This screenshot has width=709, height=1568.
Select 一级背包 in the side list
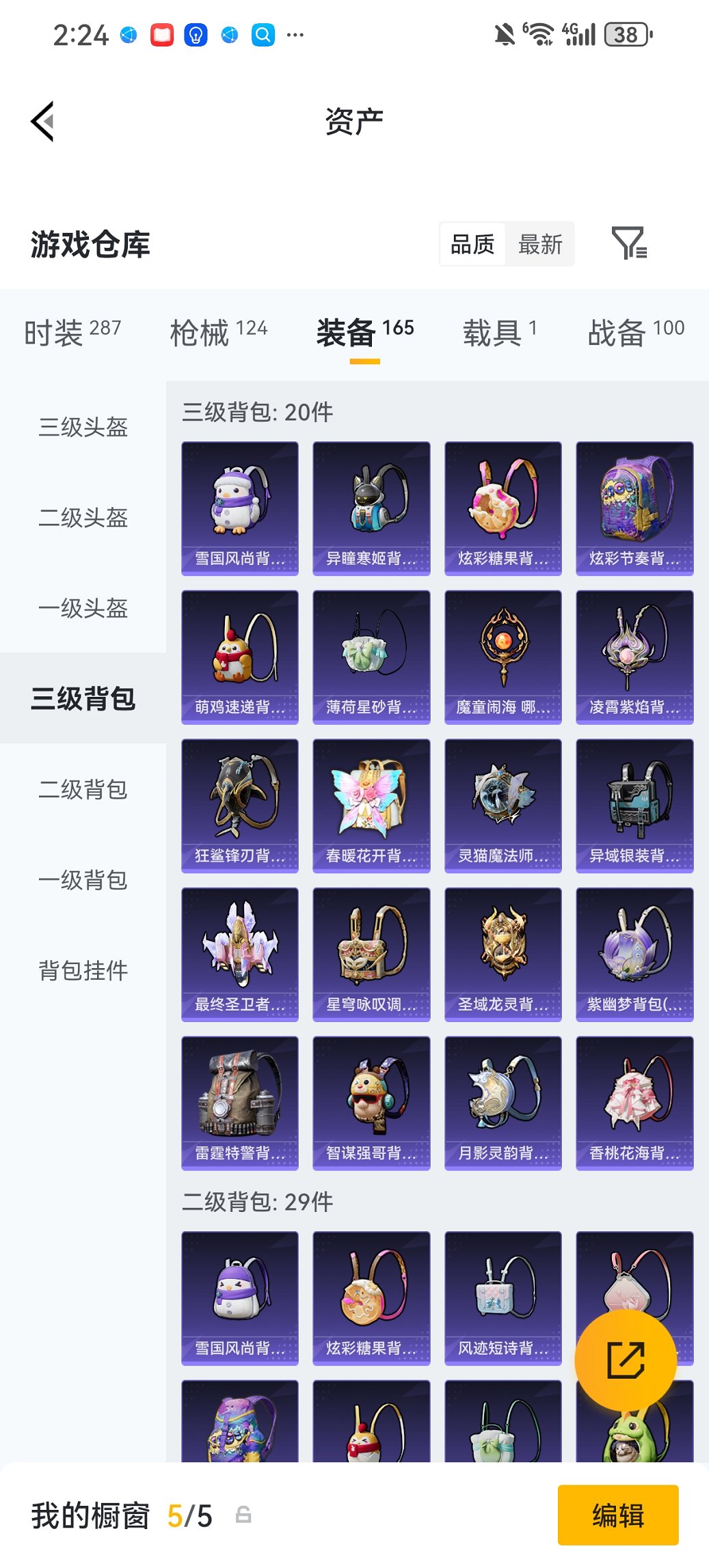tap(83, 880)
